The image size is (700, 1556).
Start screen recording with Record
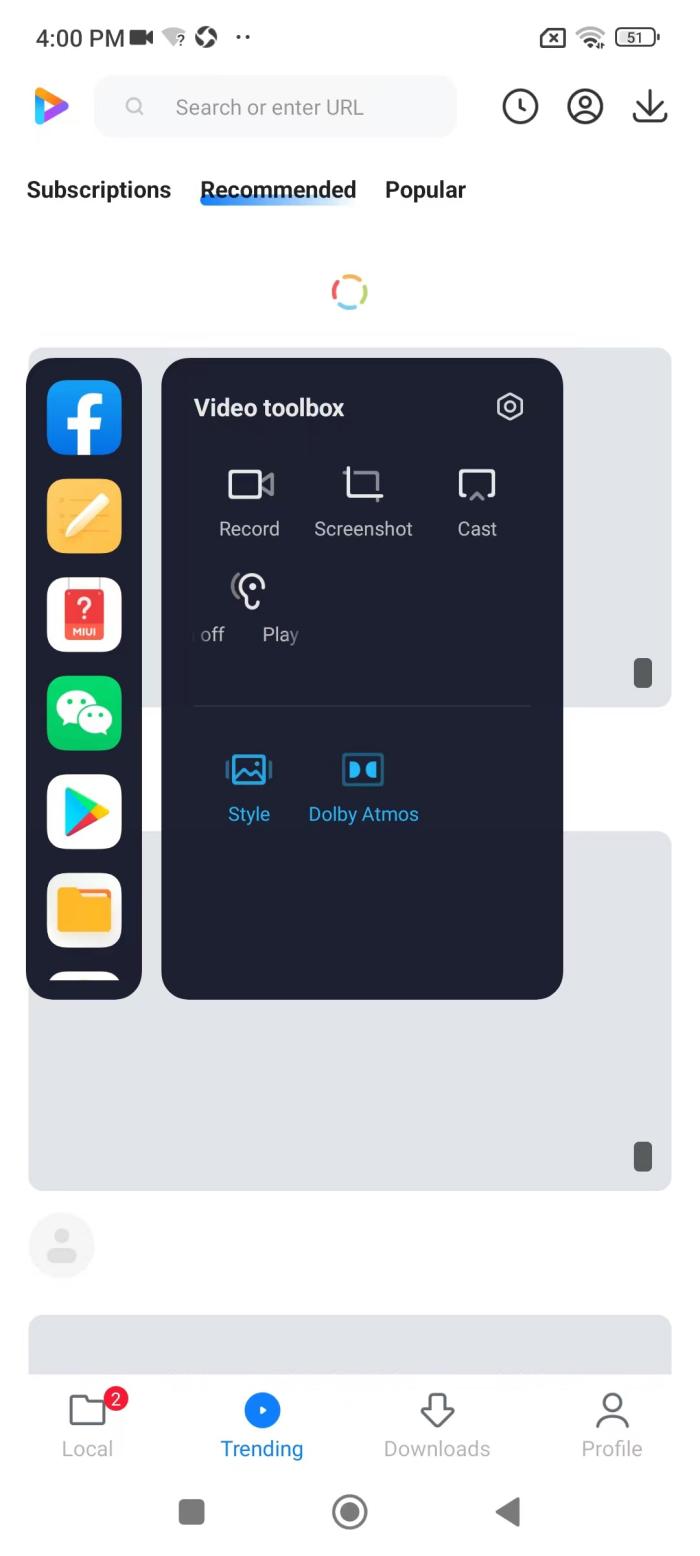249,502
